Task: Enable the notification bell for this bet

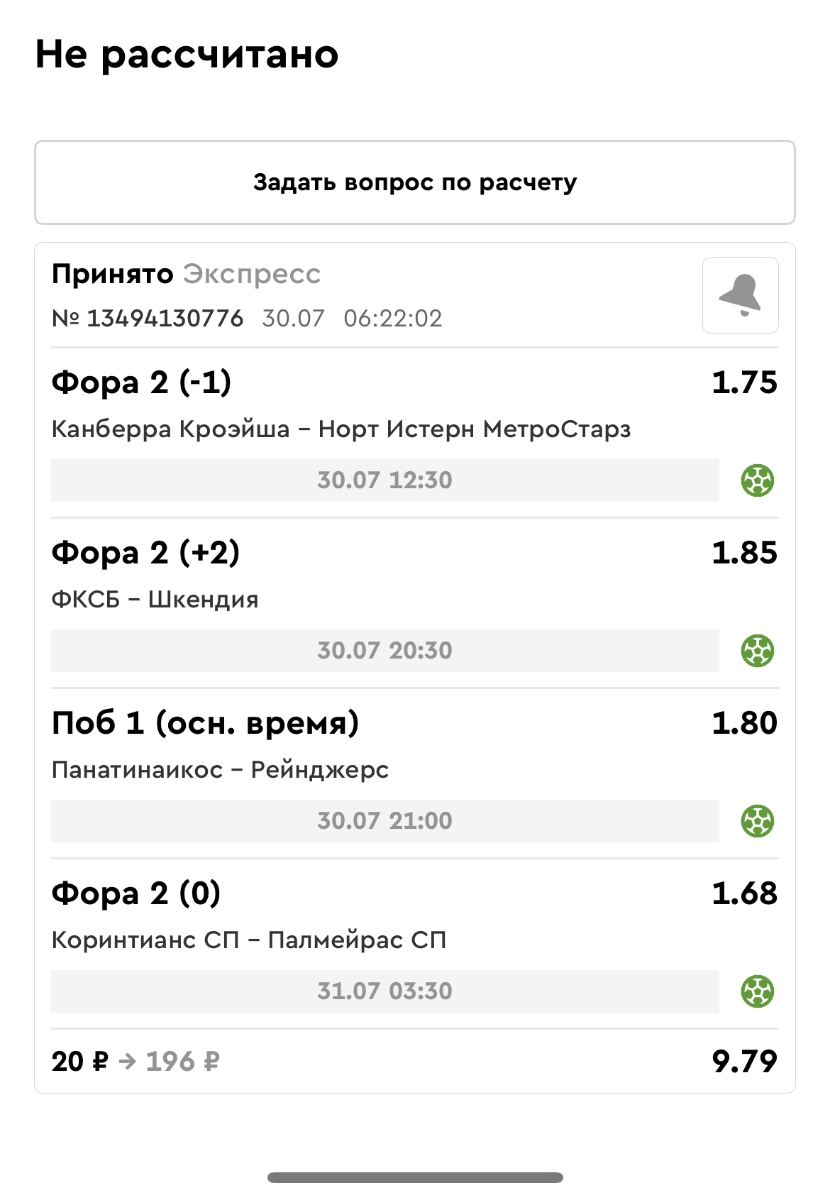Action: coord(740,295)
